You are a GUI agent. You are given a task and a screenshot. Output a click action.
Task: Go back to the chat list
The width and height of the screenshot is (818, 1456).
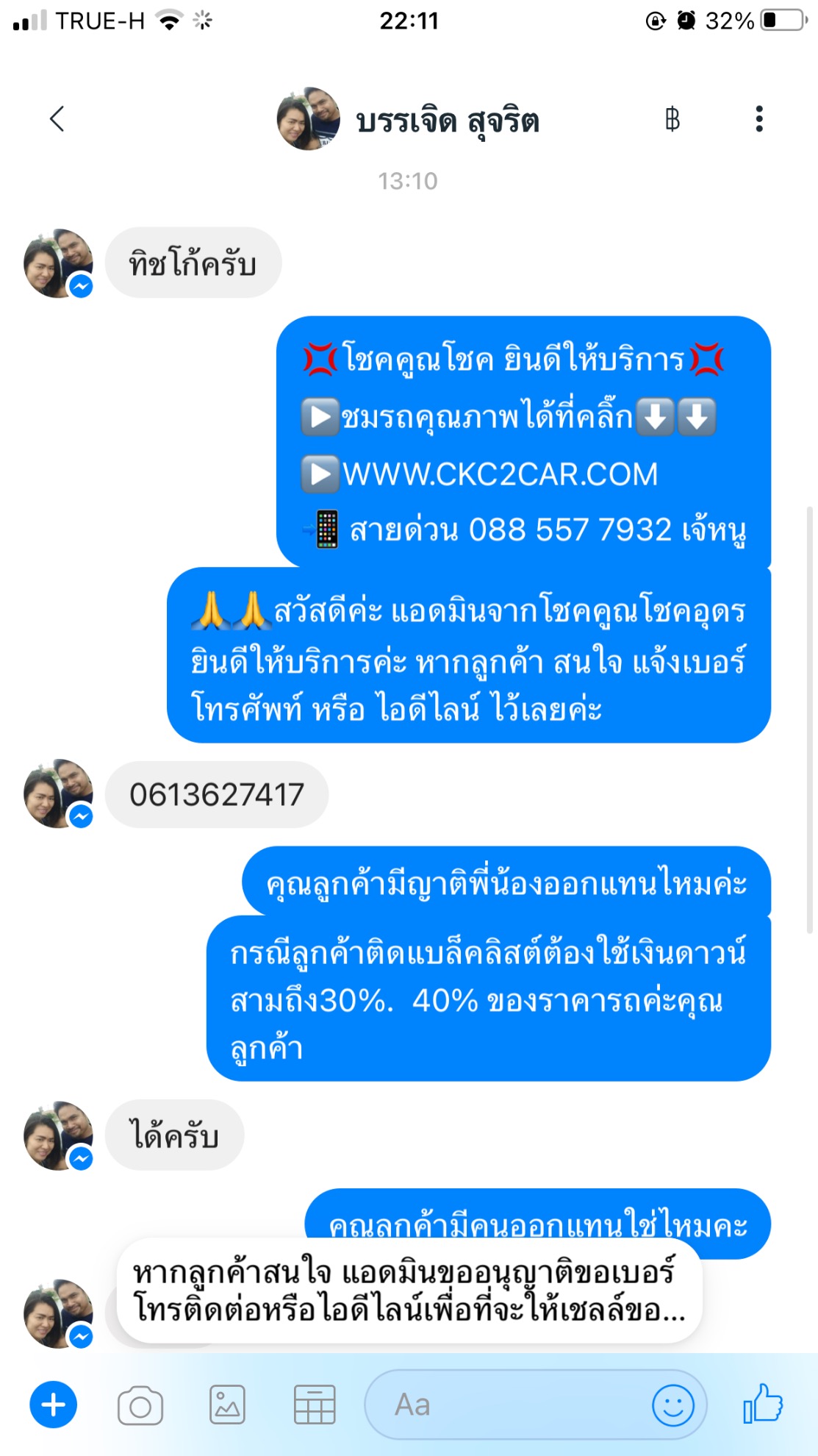57,118
